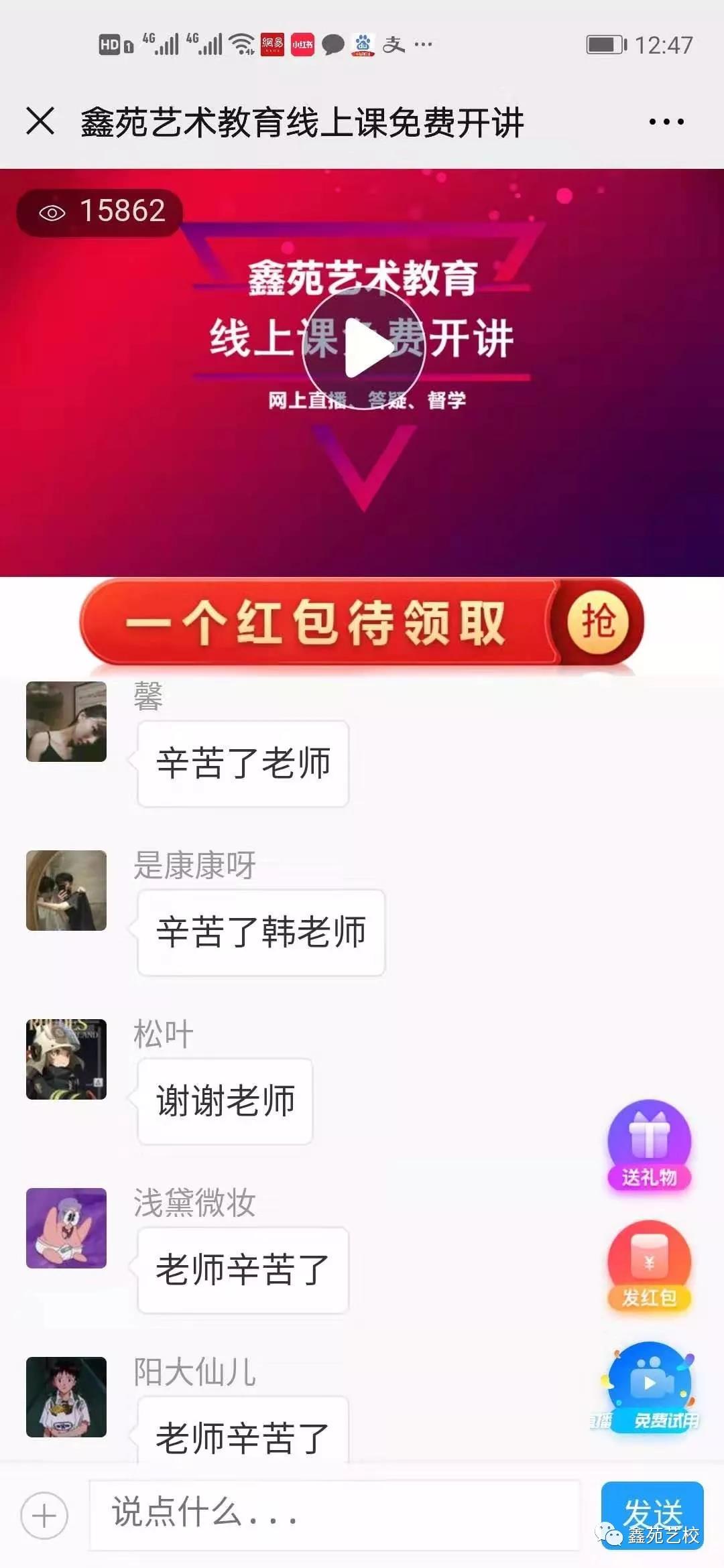Check 浅黛微妆's avatar
Image resolution: width=724 pixels, height=1568 pixels.
click(66, 1228)
